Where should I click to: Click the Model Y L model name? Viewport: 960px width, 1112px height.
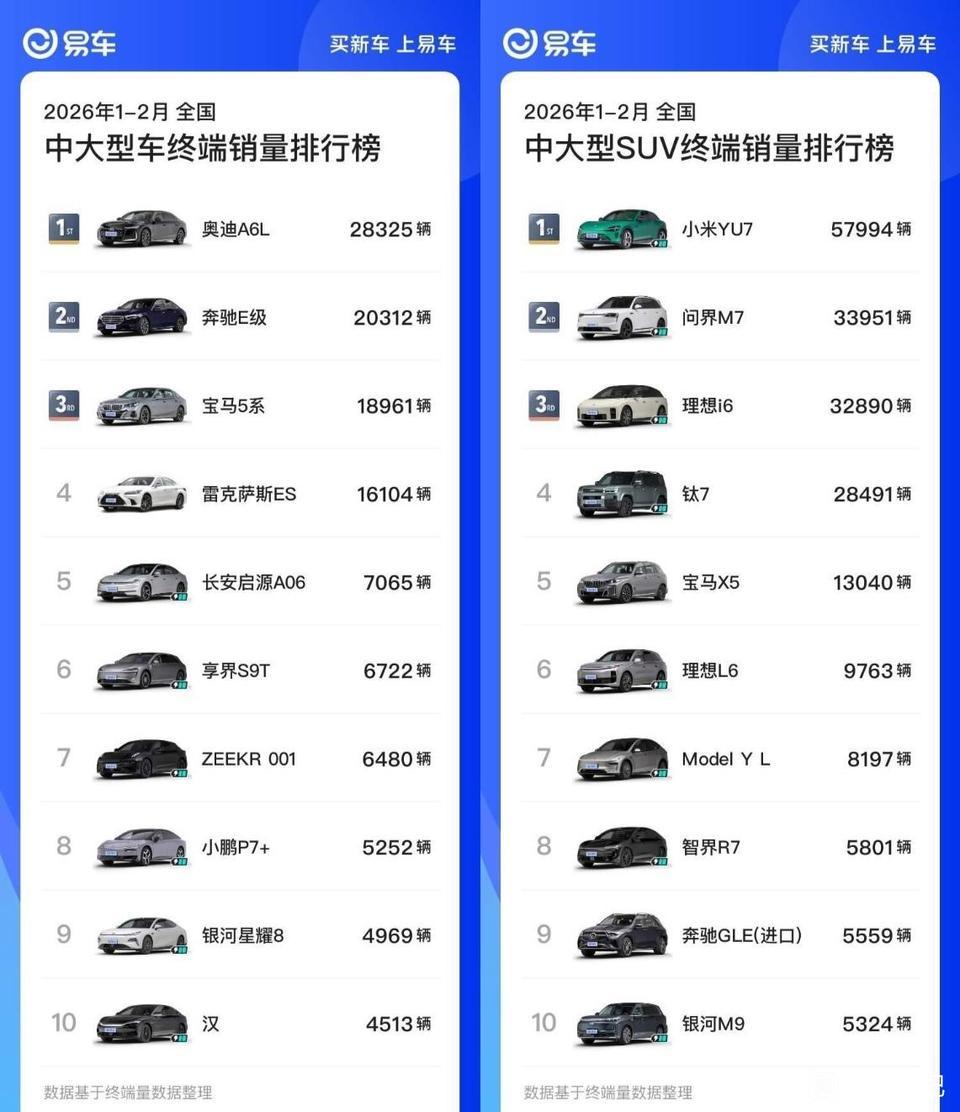click(724, 759)
